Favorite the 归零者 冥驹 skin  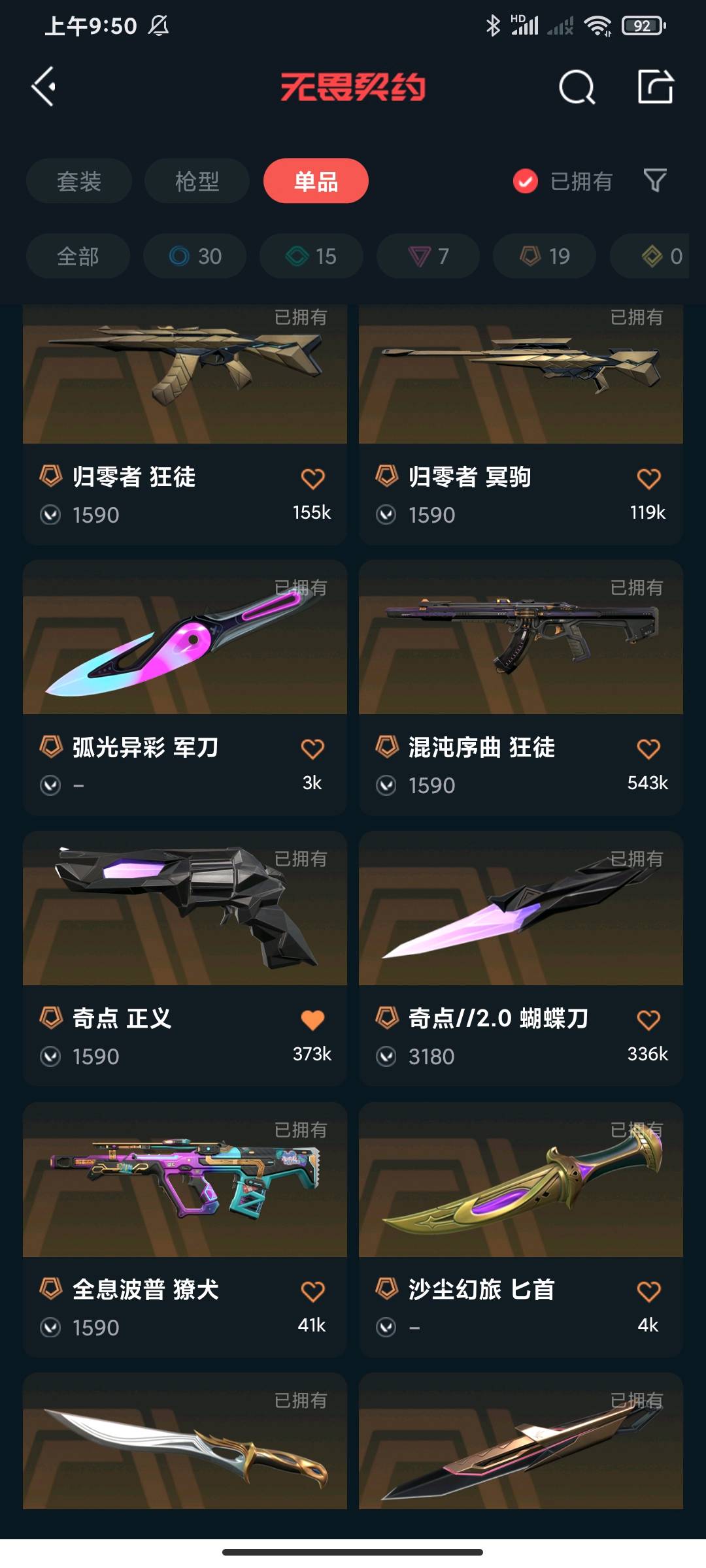click(648, 479)
